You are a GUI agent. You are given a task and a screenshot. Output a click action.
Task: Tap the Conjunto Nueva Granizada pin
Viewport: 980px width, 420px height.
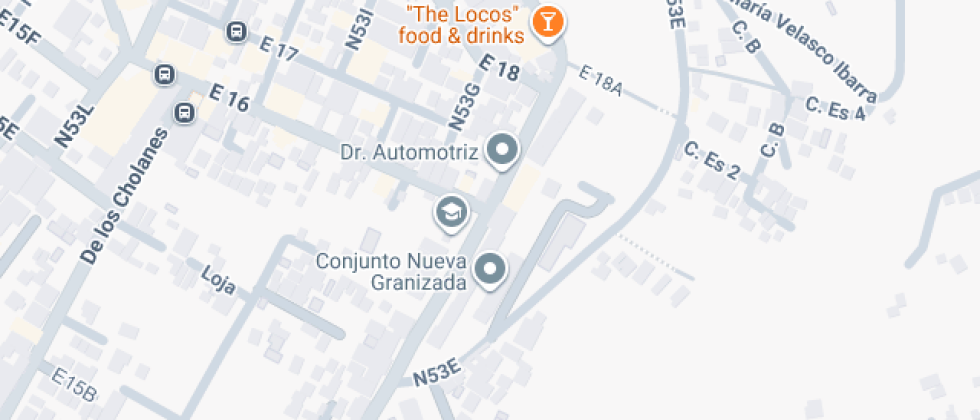click(490, 269)
